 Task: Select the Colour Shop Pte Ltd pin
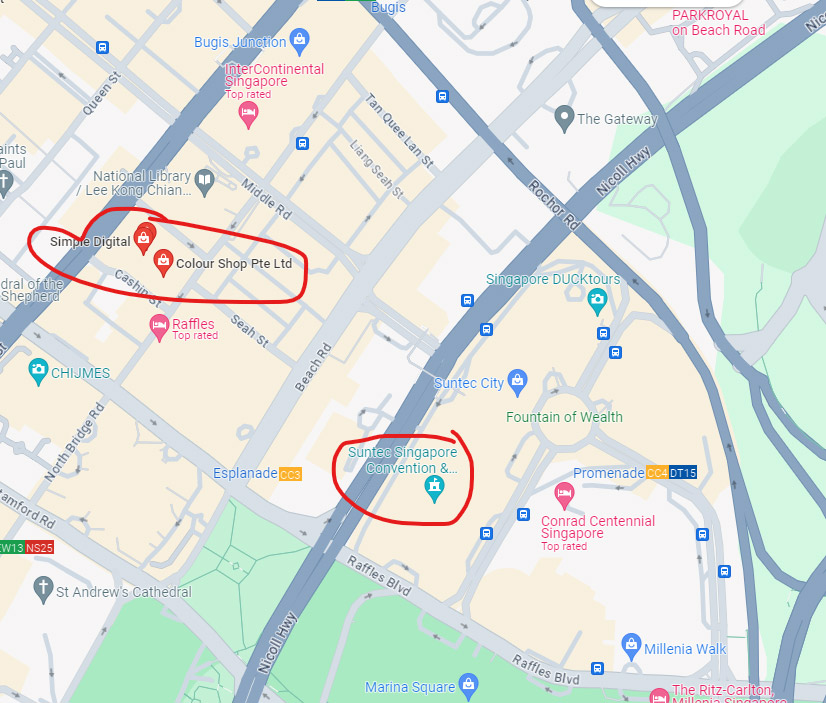[x=164, y=262]
